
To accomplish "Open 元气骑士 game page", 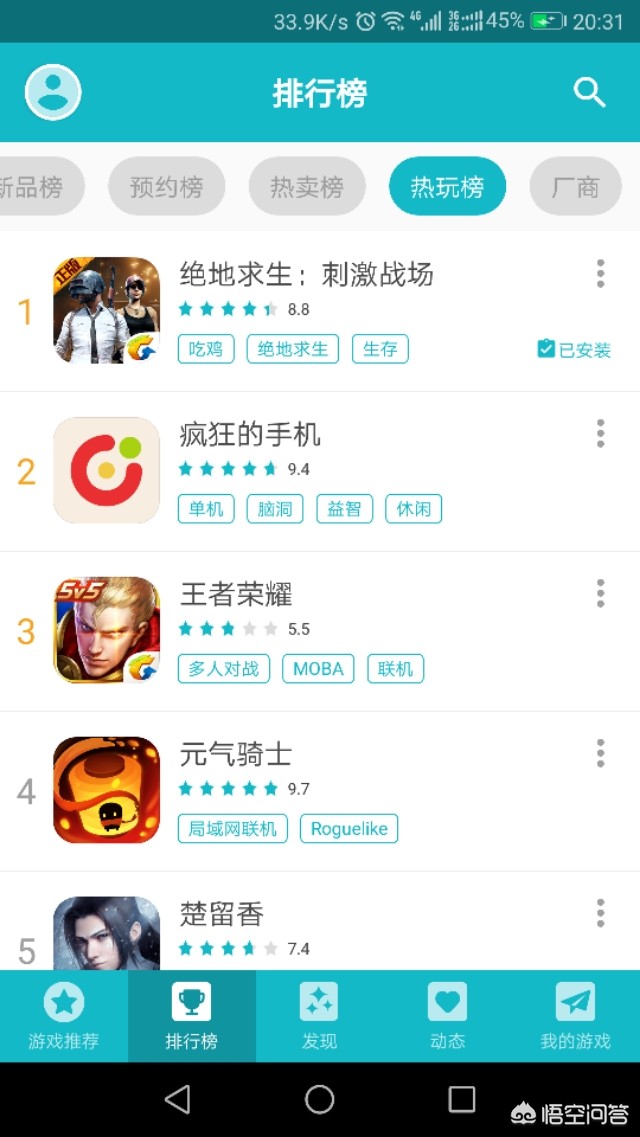I will 236,754.
